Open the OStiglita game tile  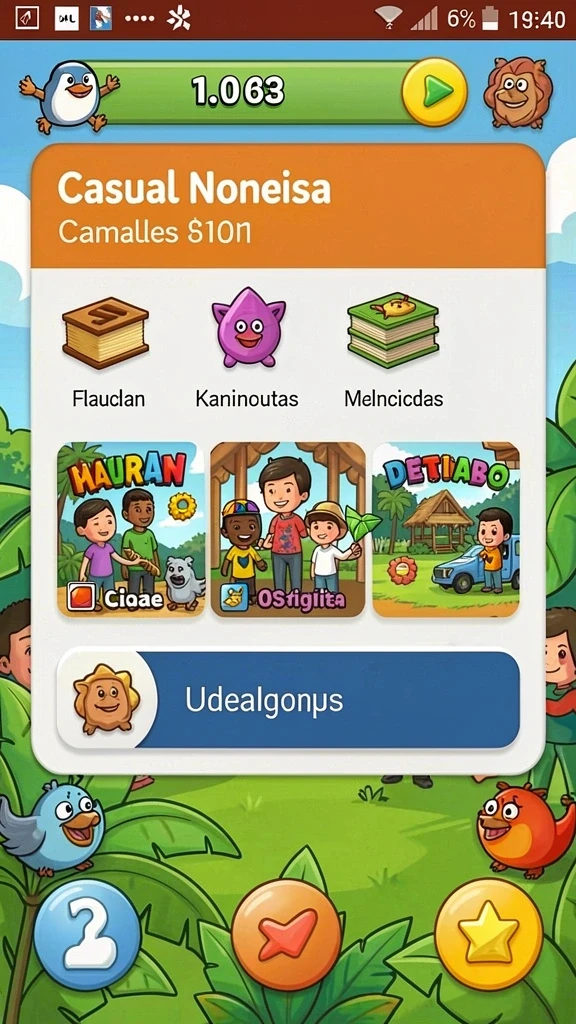click(x=288, y=530)
